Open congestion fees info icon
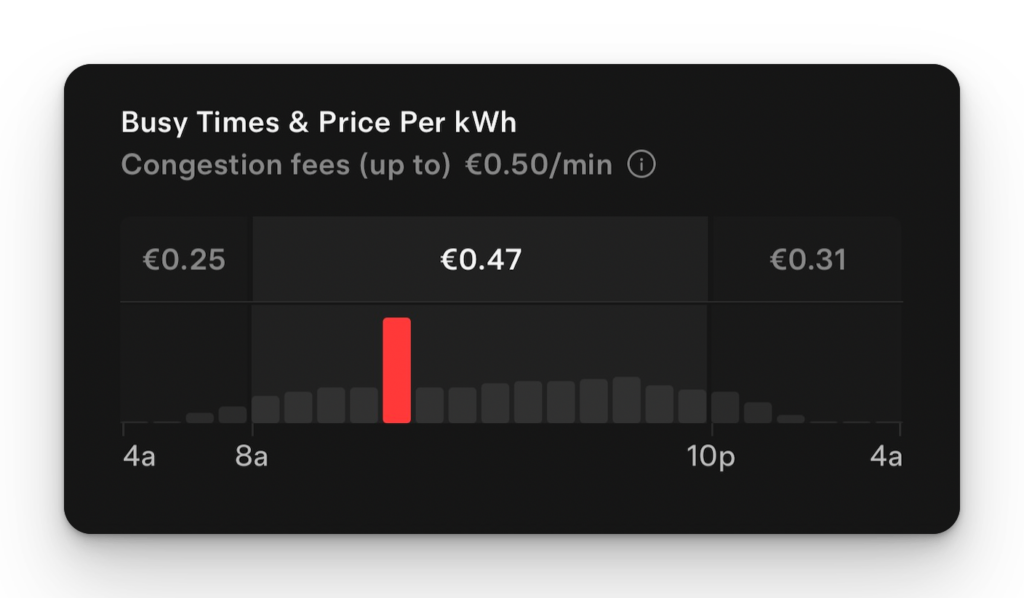The height and width of the screenshot is (598, 1024). (x=641, y=165)
